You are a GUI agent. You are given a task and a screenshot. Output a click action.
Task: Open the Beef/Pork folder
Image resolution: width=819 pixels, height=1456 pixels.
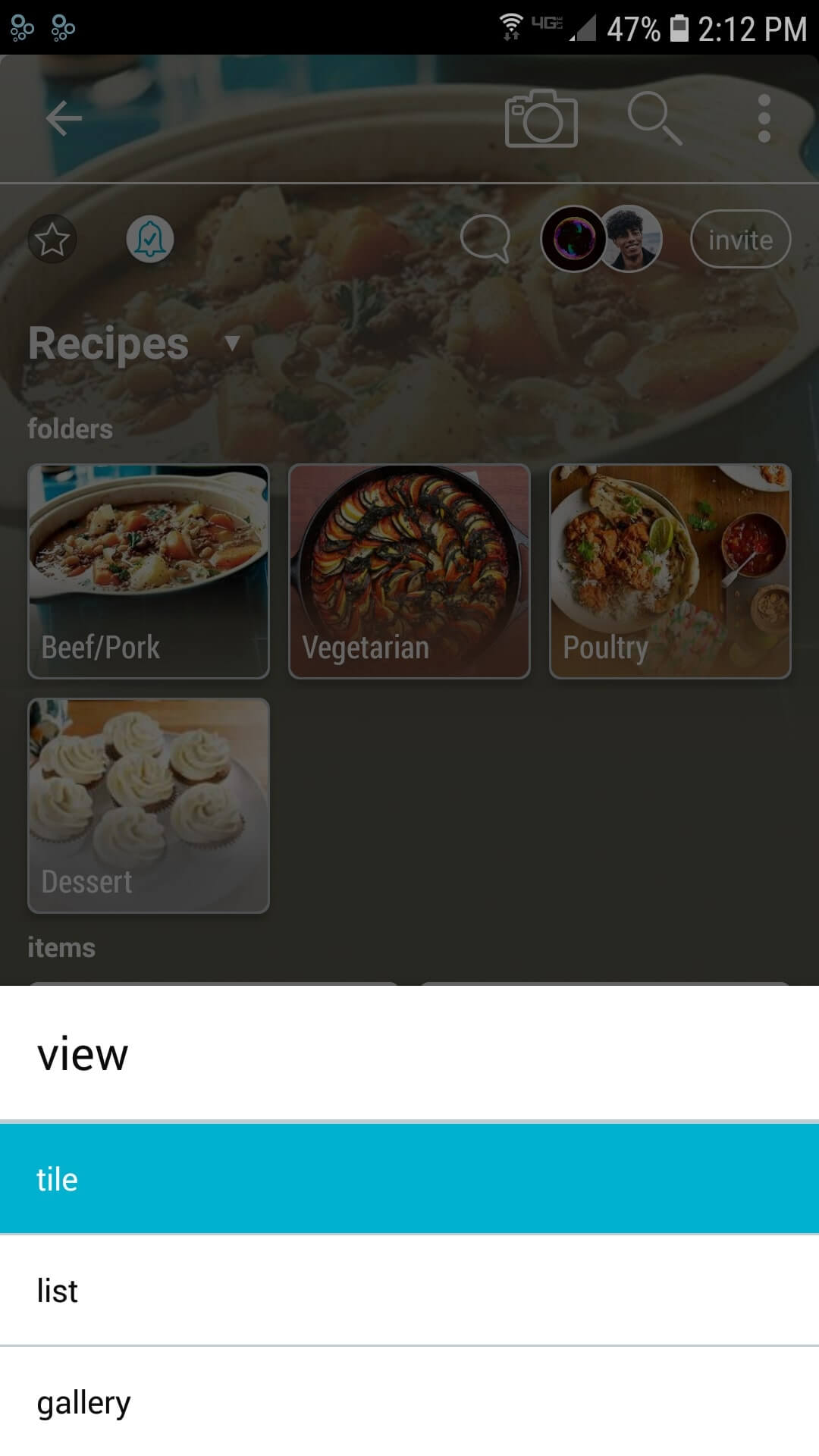[x=149, y=571]
